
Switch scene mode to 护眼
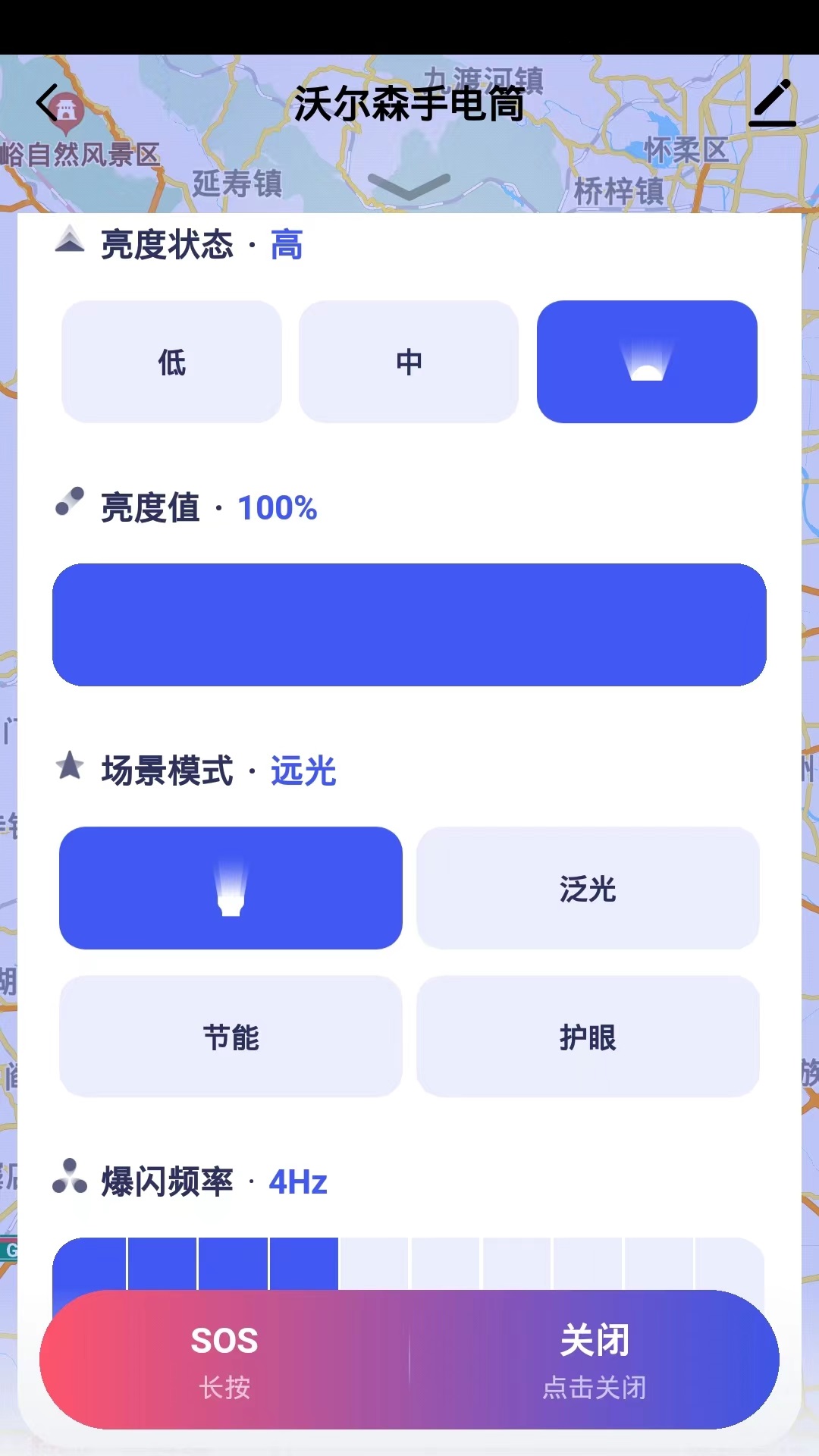[x=588, y=1037]
